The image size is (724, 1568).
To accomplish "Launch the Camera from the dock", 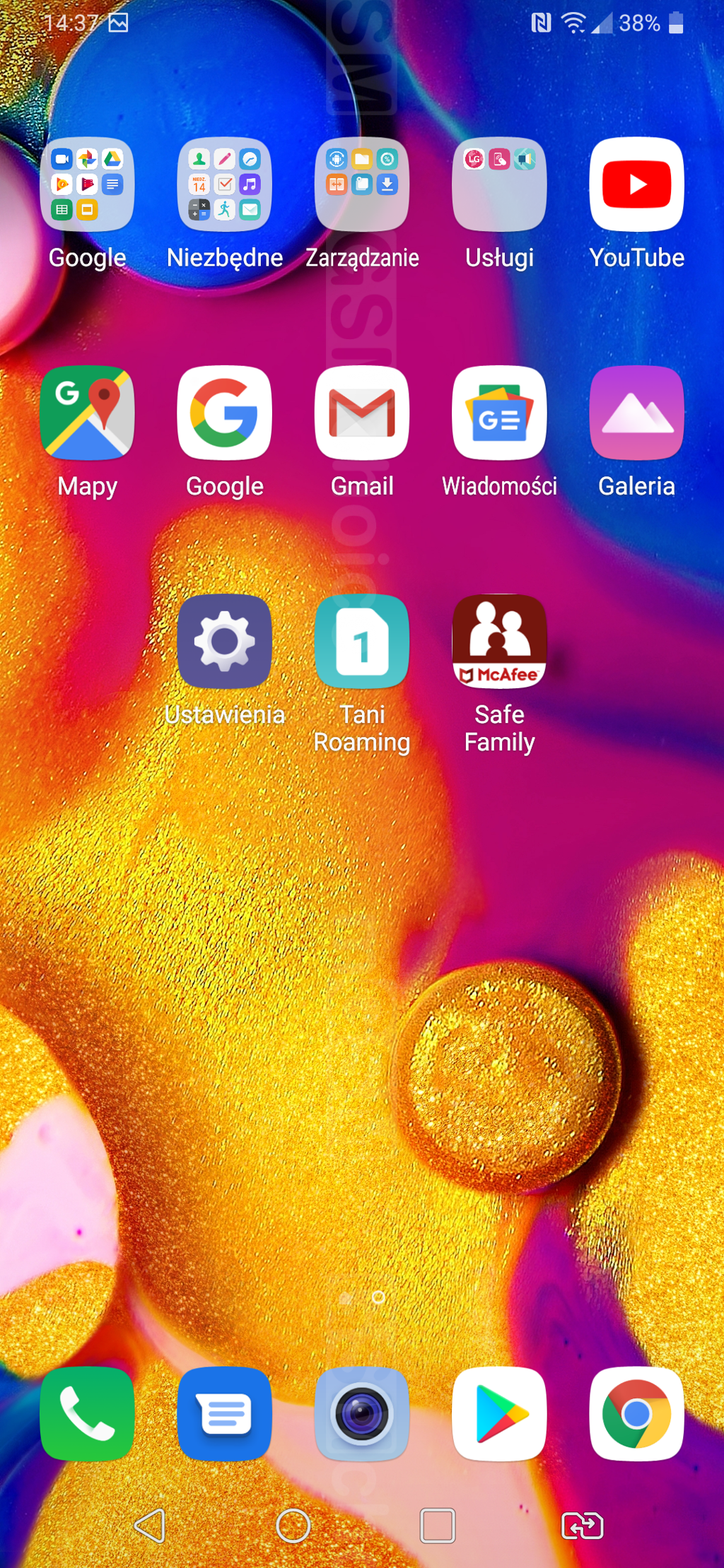I will (362, 1413).
